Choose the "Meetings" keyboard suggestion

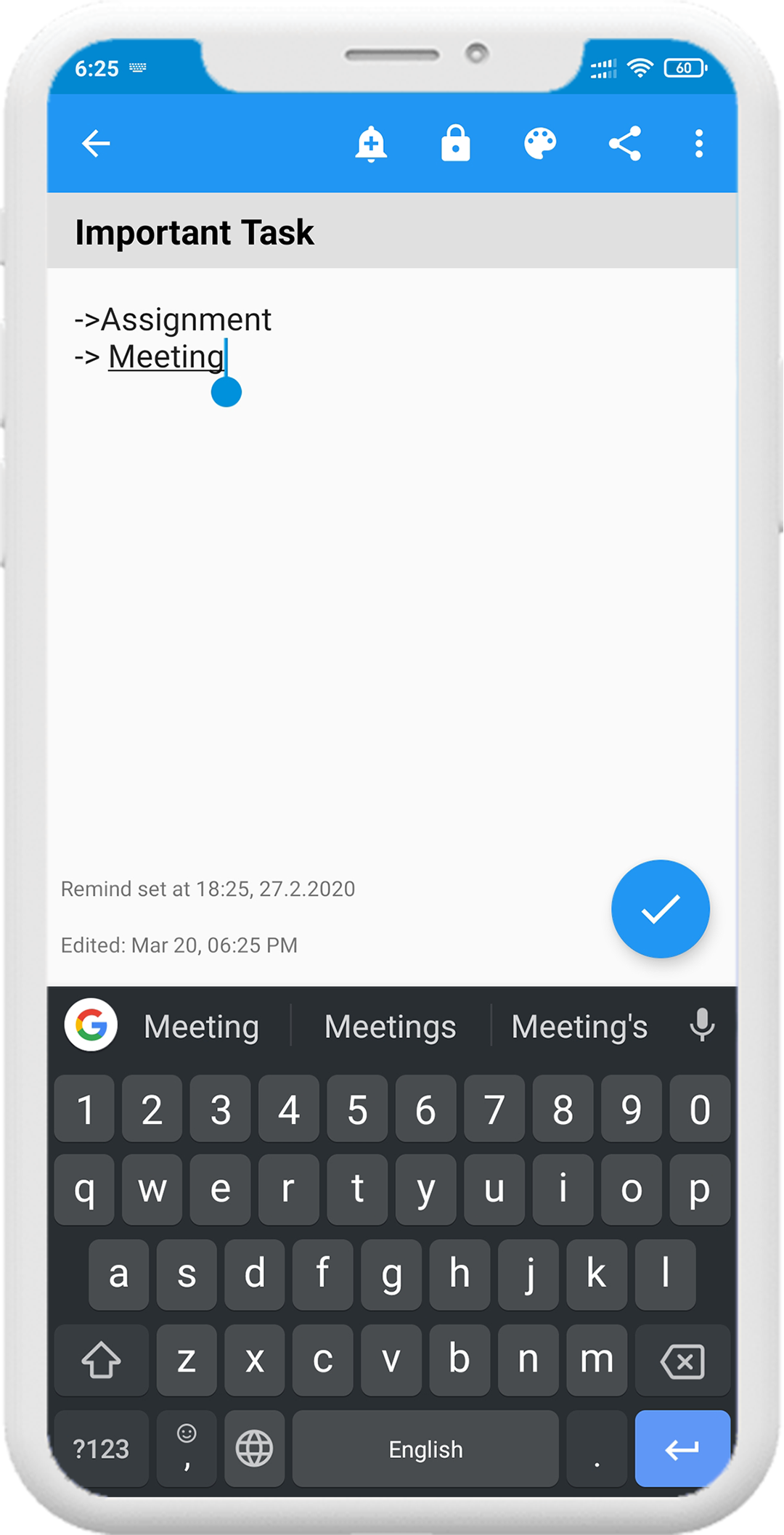point(391,1027)
